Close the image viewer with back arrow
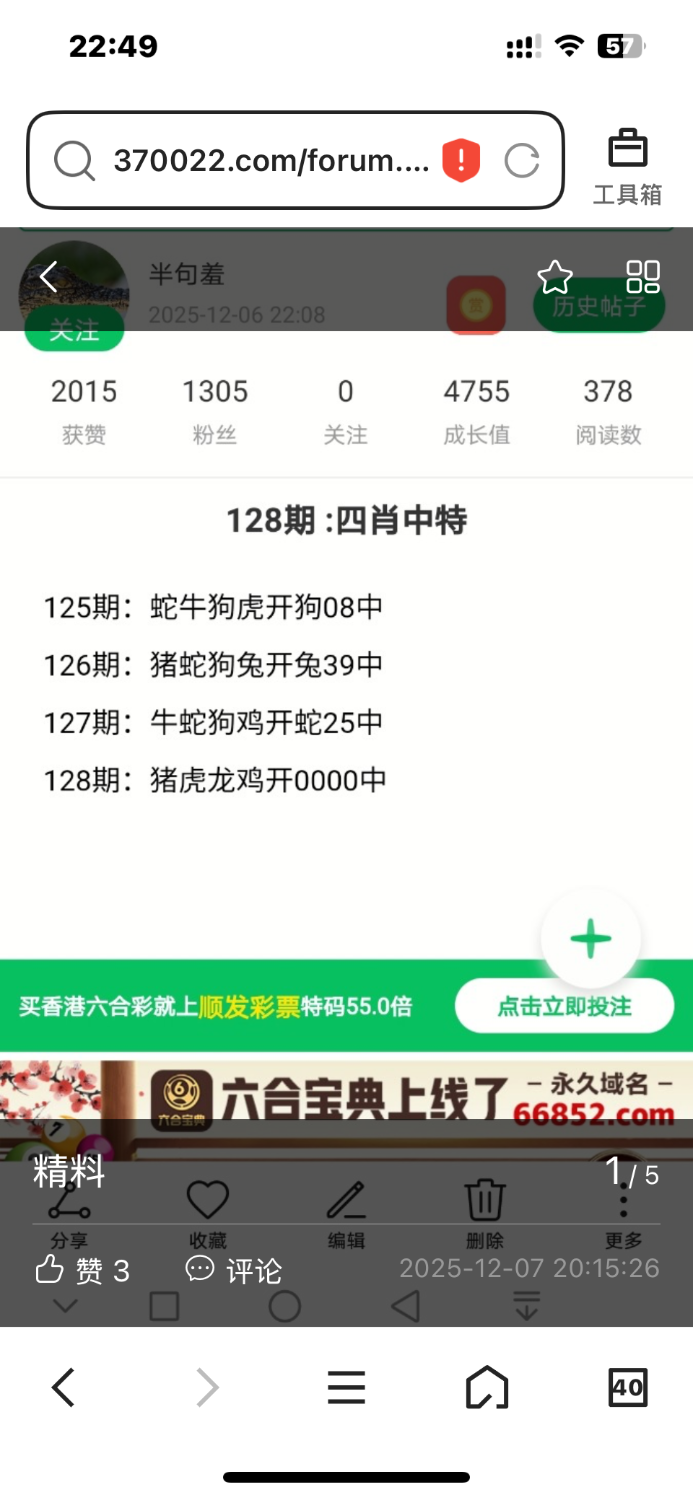 48,277
